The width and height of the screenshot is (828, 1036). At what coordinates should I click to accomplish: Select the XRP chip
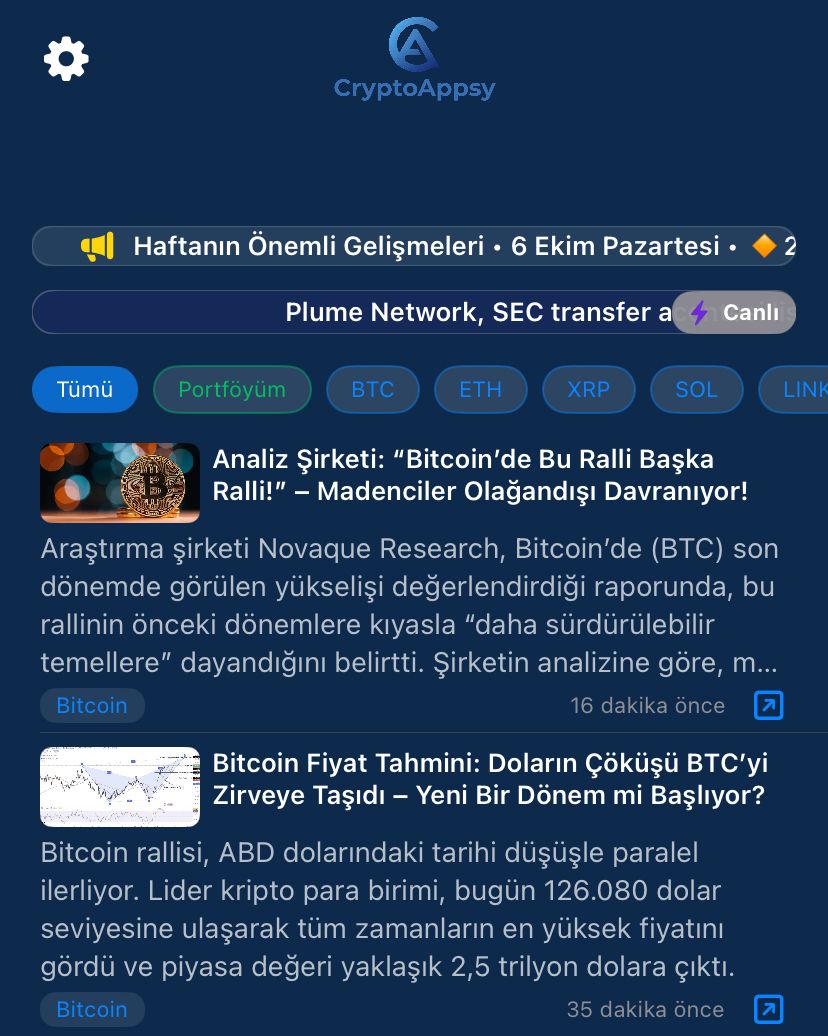(588, 390)
